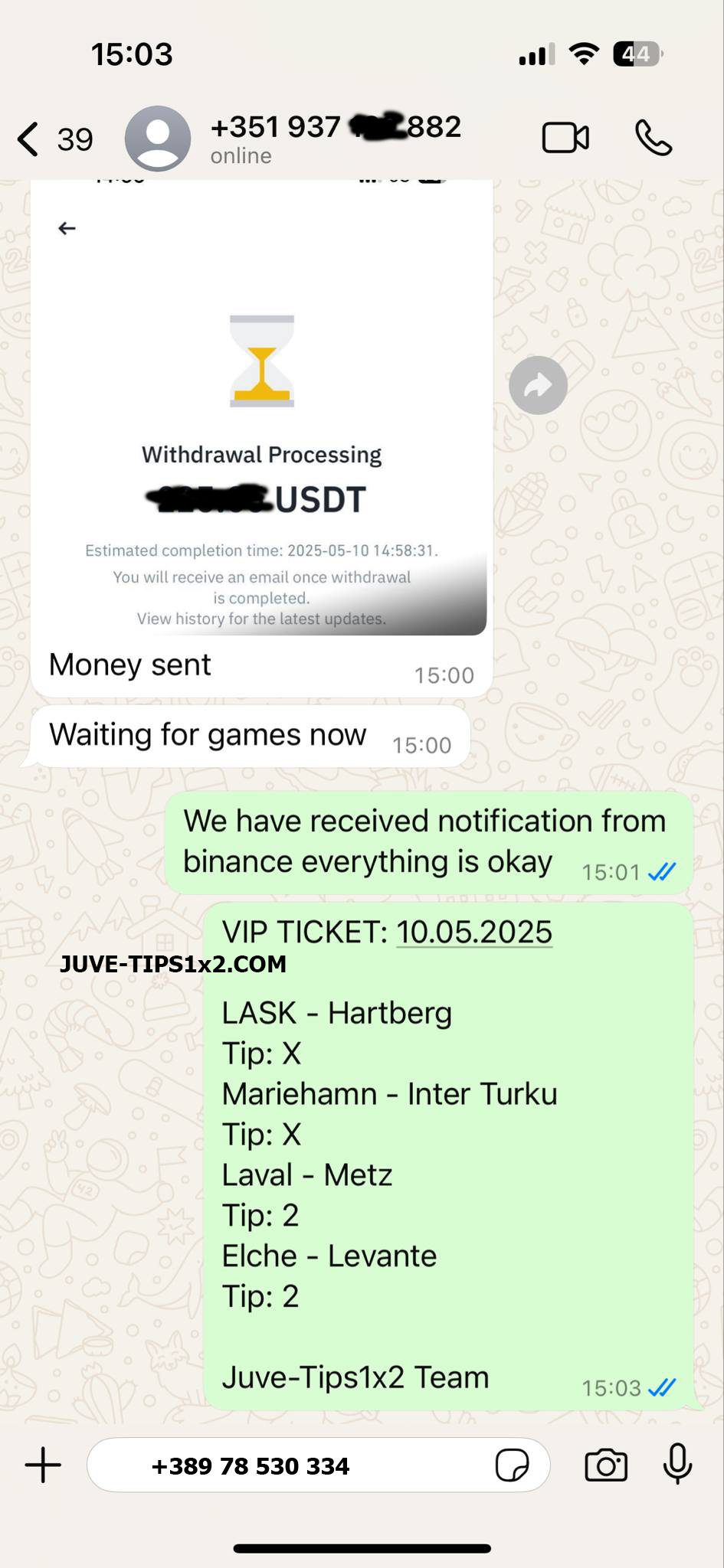This screenshot has width=724, height=1568.
Task: Open the sticker picker
Action: tap(512, 1465)
